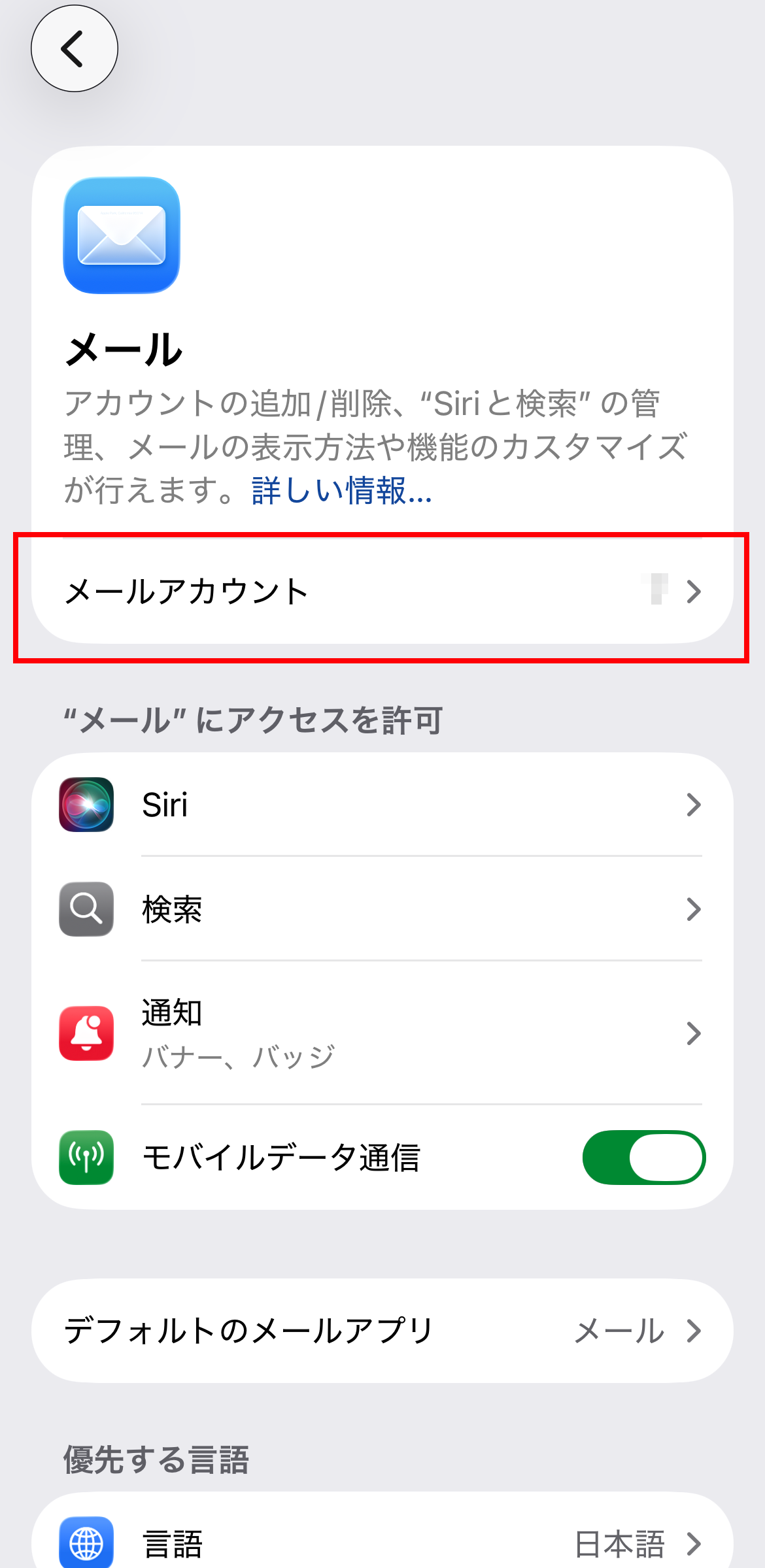The image size is (765, 1568).
Task: Toggle モバイルデータ通信 switch
Action: 643,1158
